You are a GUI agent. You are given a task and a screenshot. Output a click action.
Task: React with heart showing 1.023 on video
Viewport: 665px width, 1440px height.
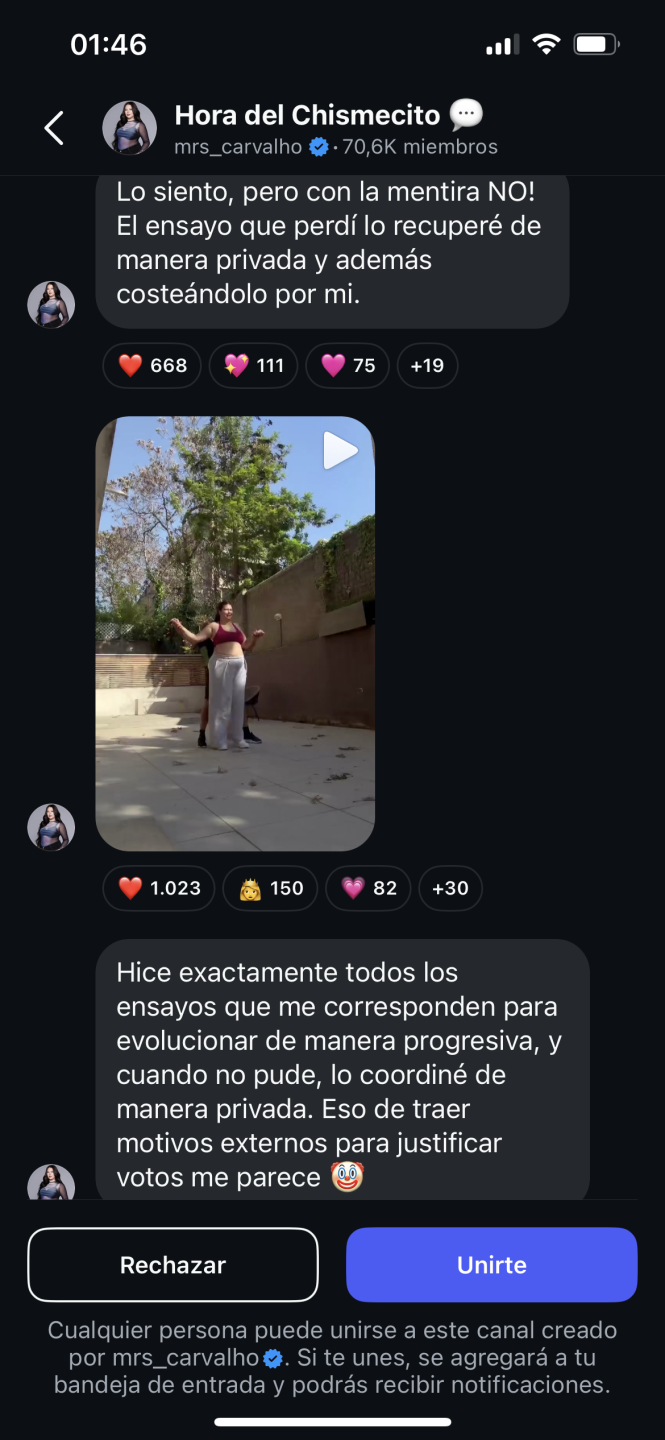pos(158,888)
